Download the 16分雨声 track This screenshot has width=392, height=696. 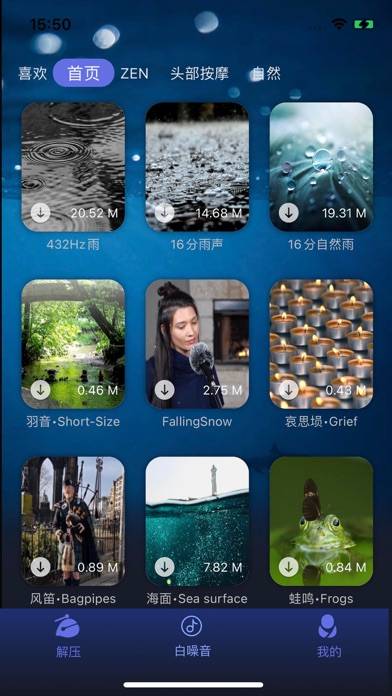(x=165, y=213)
